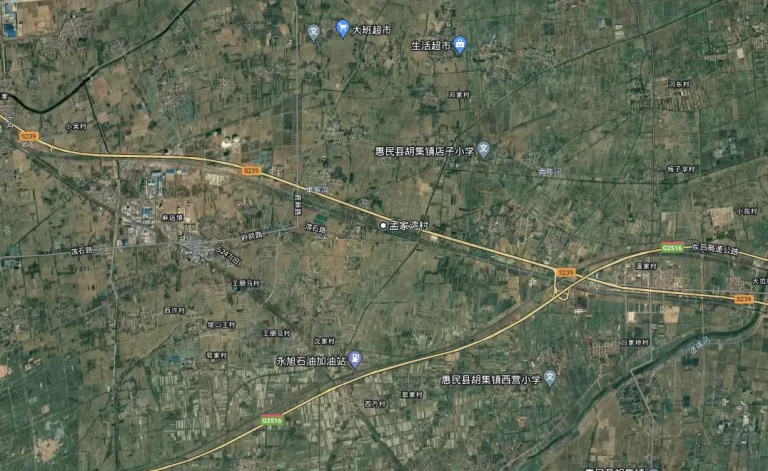Select the 惠民县胡集镇西营小学 school pin
Image resolution: width=768 pixels, height=471 pixels.
tap(549, 379)
